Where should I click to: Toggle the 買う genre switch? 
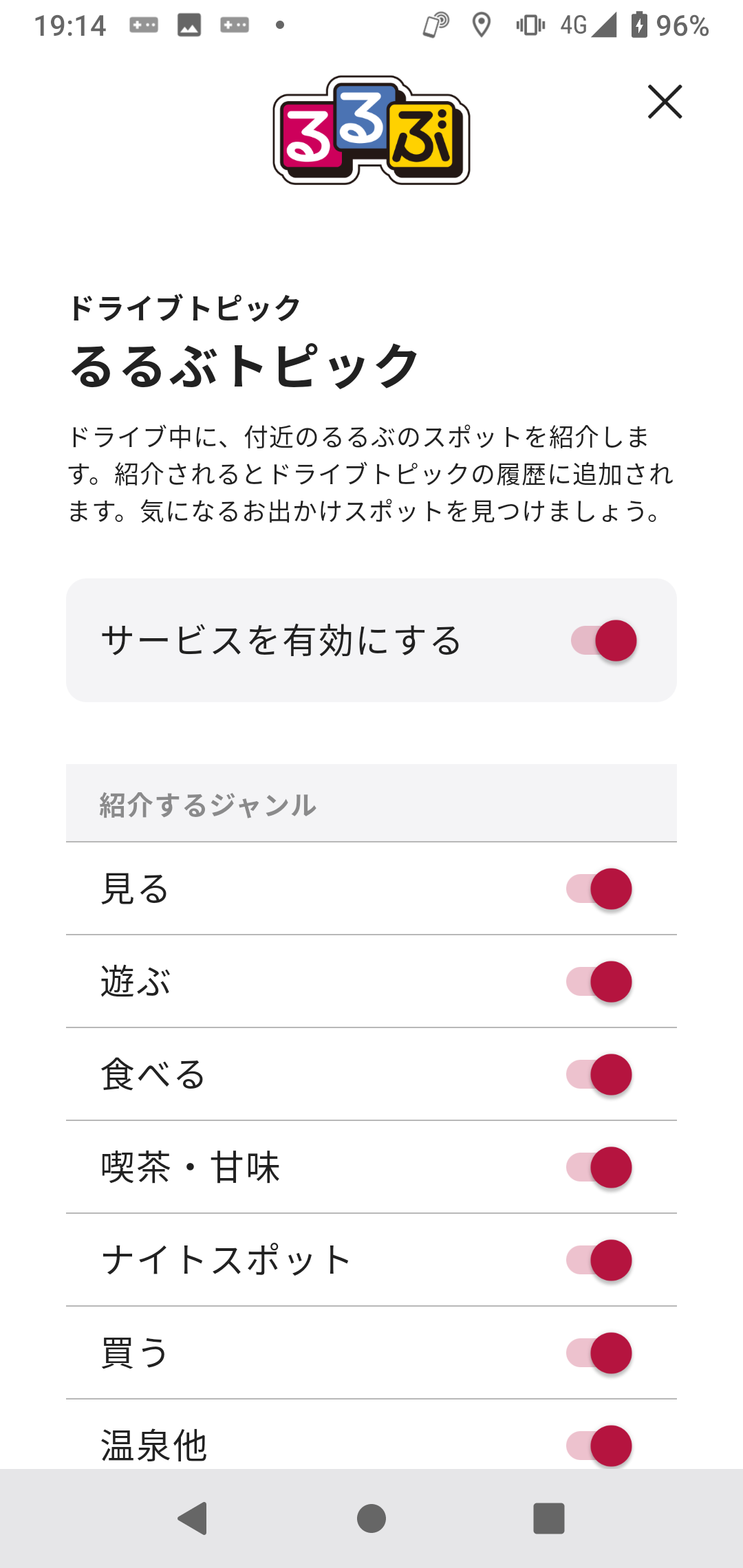599,1353
